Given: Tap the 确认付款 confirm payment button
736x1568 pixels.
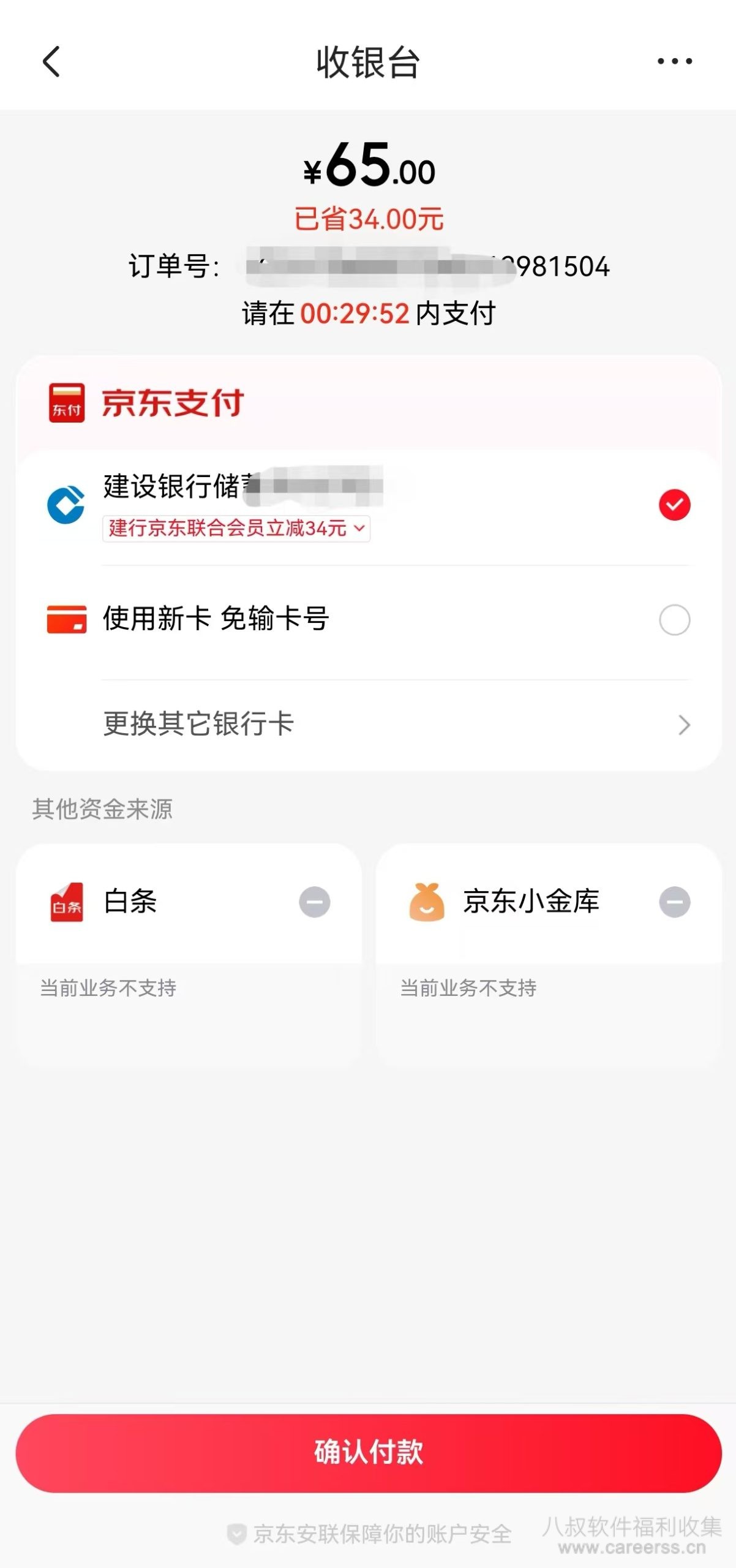Looking at the screenshot, I should (x=368, y=1452).
